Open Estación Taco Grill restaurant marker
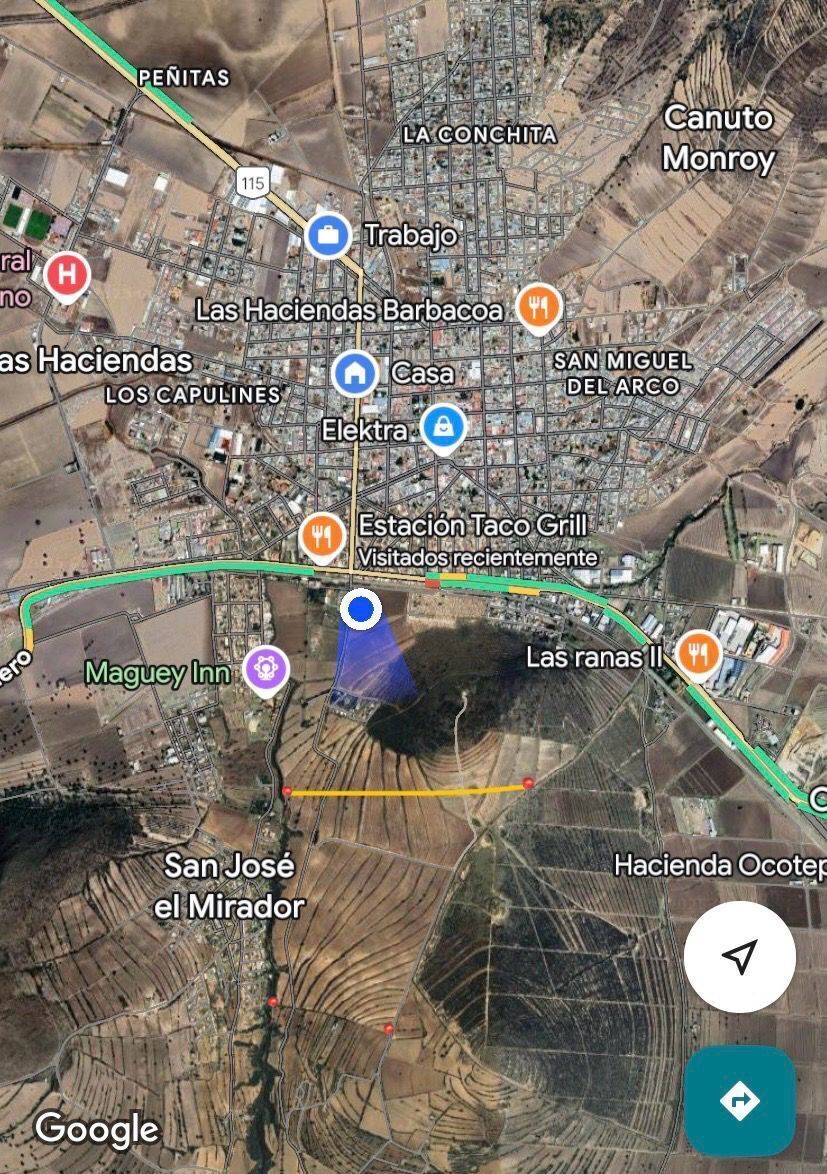This screenshot has width=827, height=1174. click(322, 537)
